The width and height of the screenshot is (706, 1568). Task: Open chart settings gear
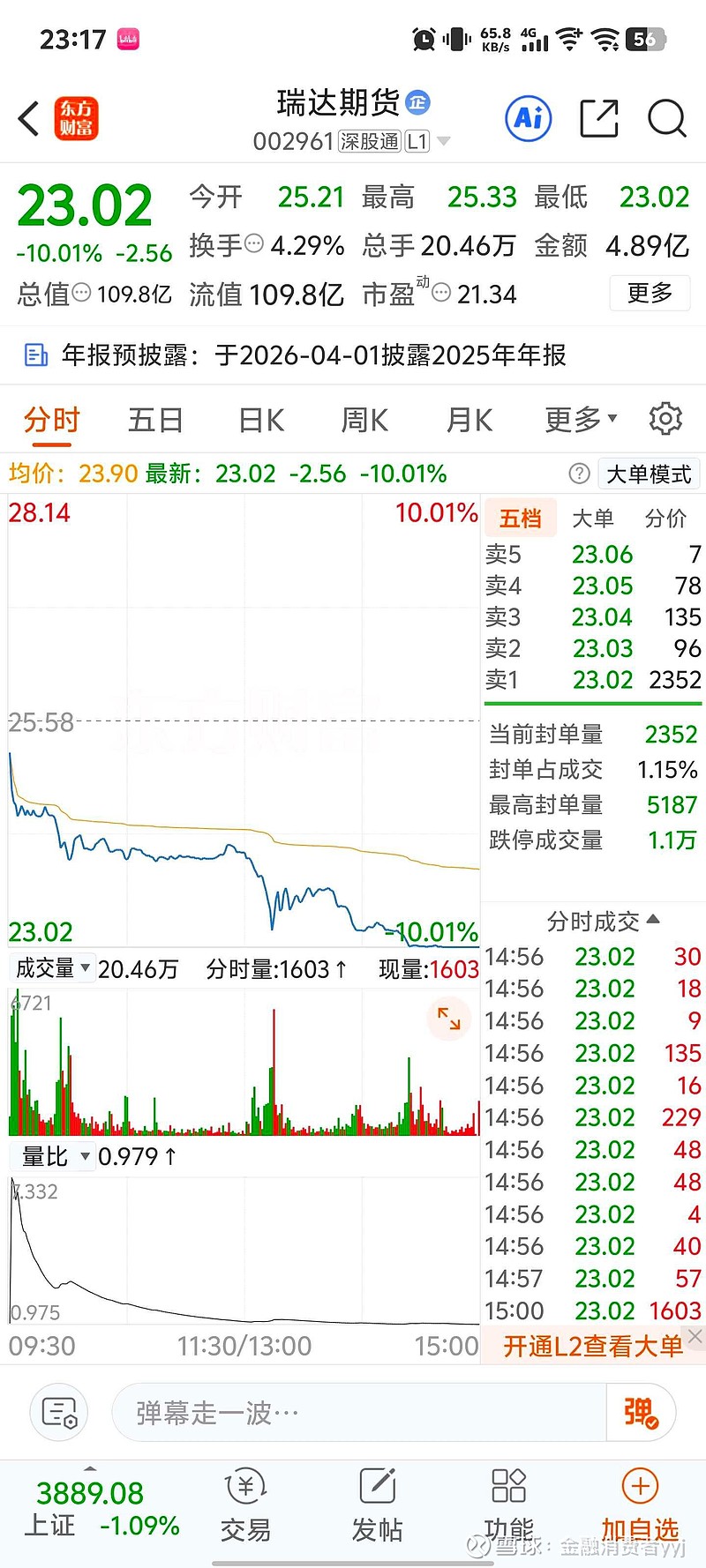(x=665, y=419)
